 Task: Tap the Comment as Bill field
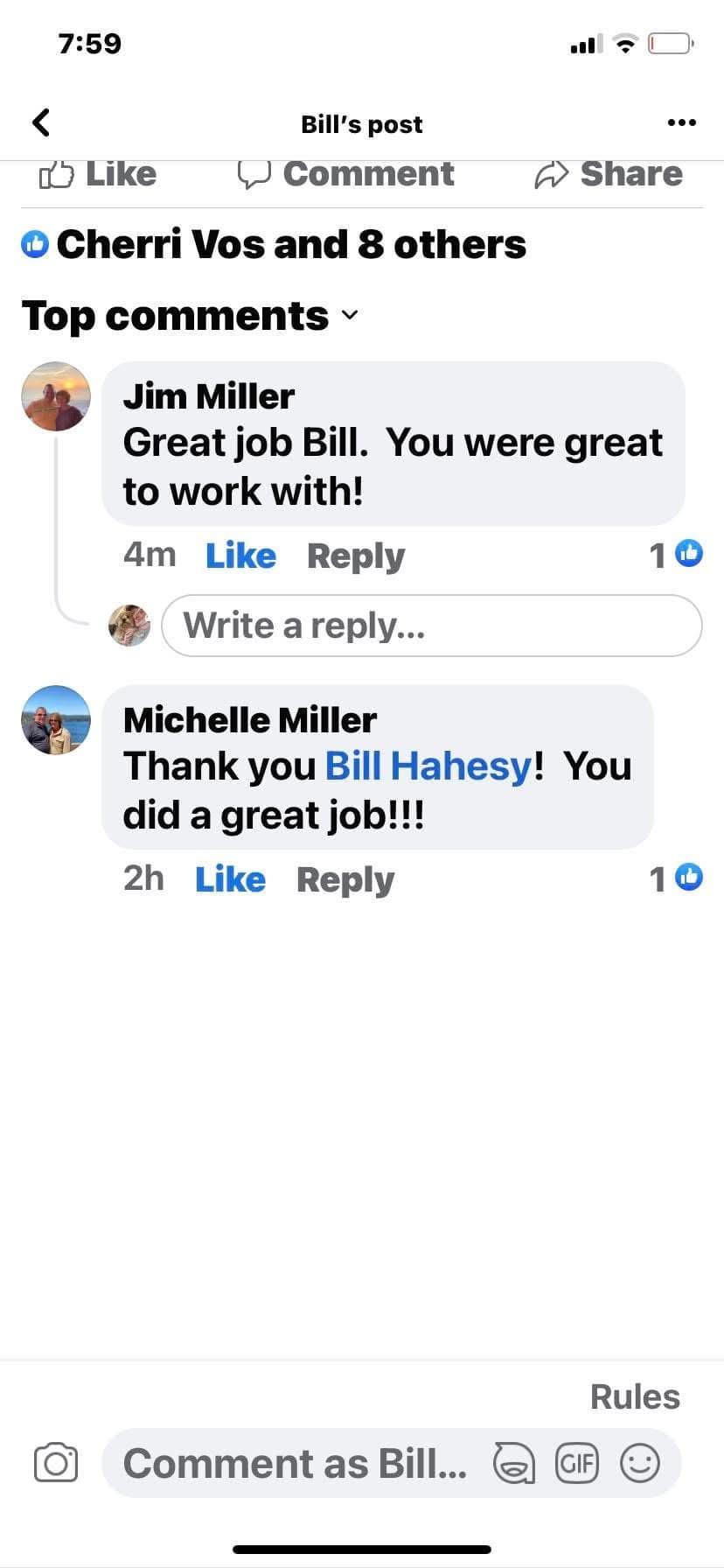click(x=296, y=1463)
